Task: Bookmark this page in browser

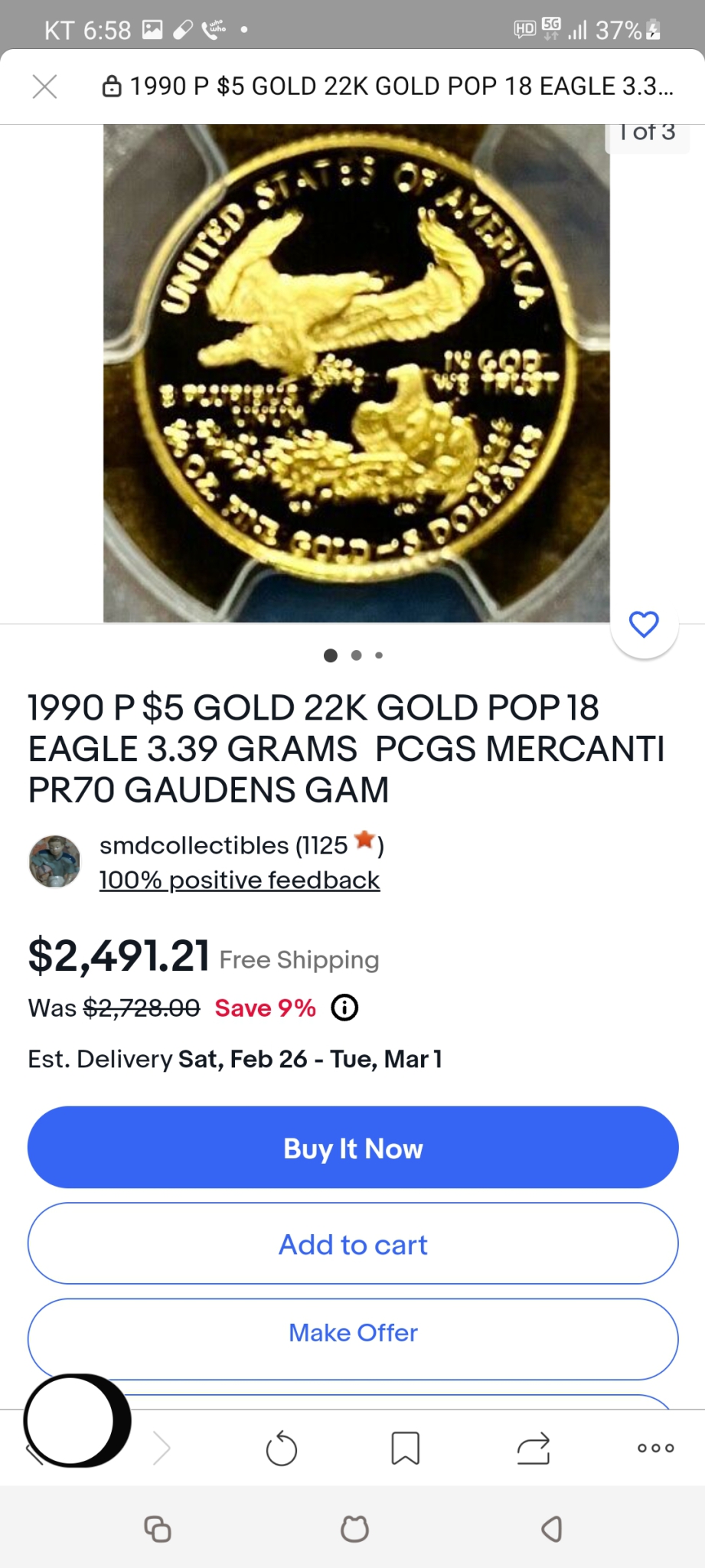Action: (405, 1448)
